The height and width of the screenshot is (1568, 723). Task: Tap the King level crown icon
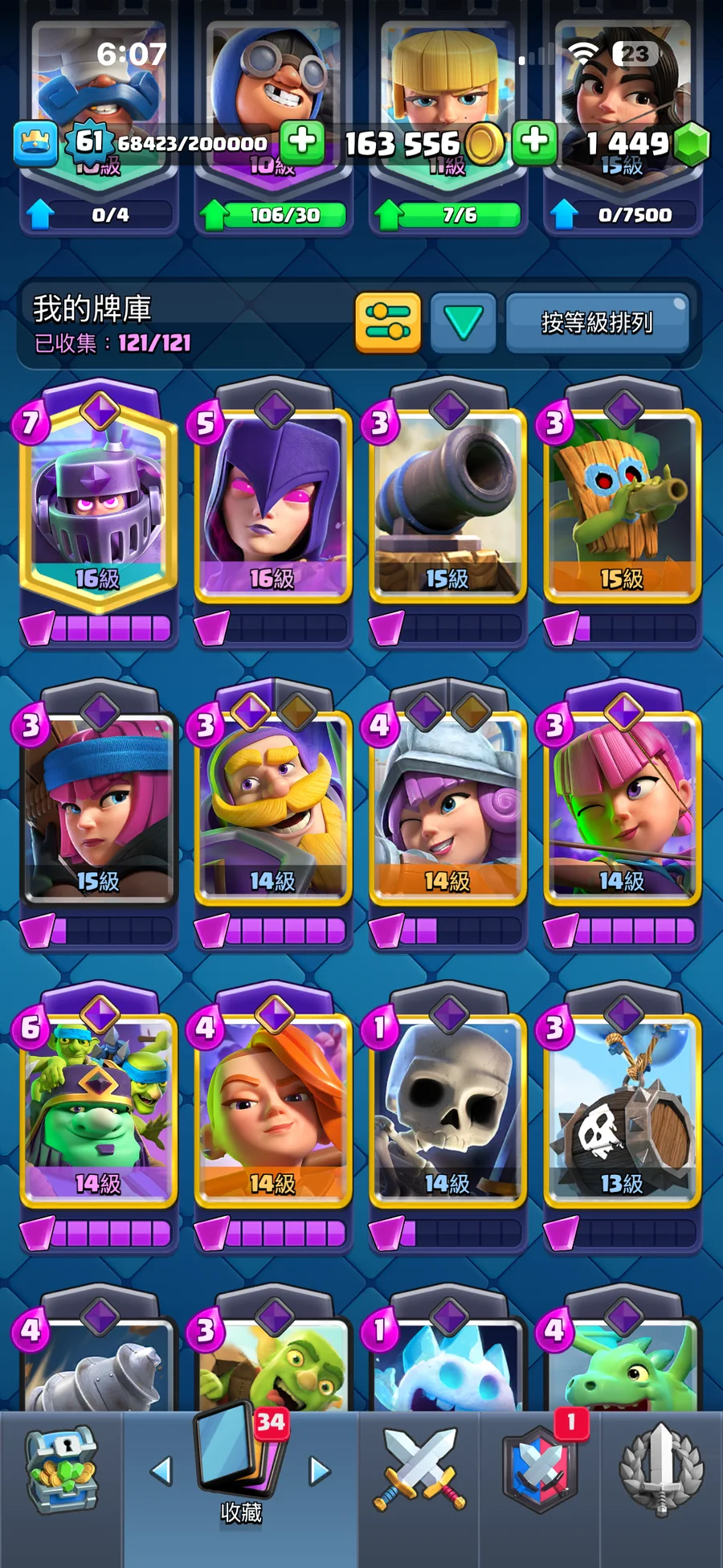(x=35, y=143)
